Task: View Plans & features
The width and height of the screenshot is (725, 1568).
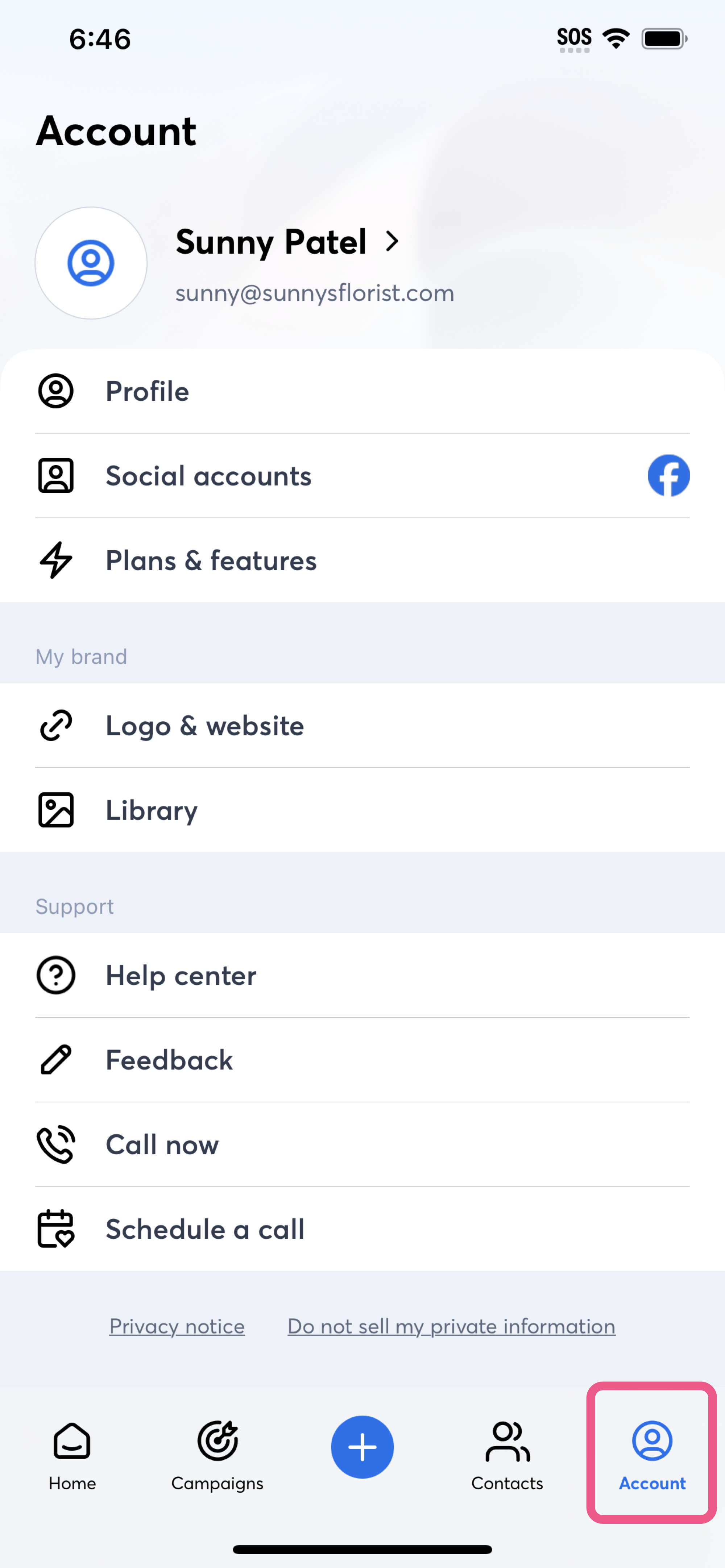Action: [x=362, y=560]
